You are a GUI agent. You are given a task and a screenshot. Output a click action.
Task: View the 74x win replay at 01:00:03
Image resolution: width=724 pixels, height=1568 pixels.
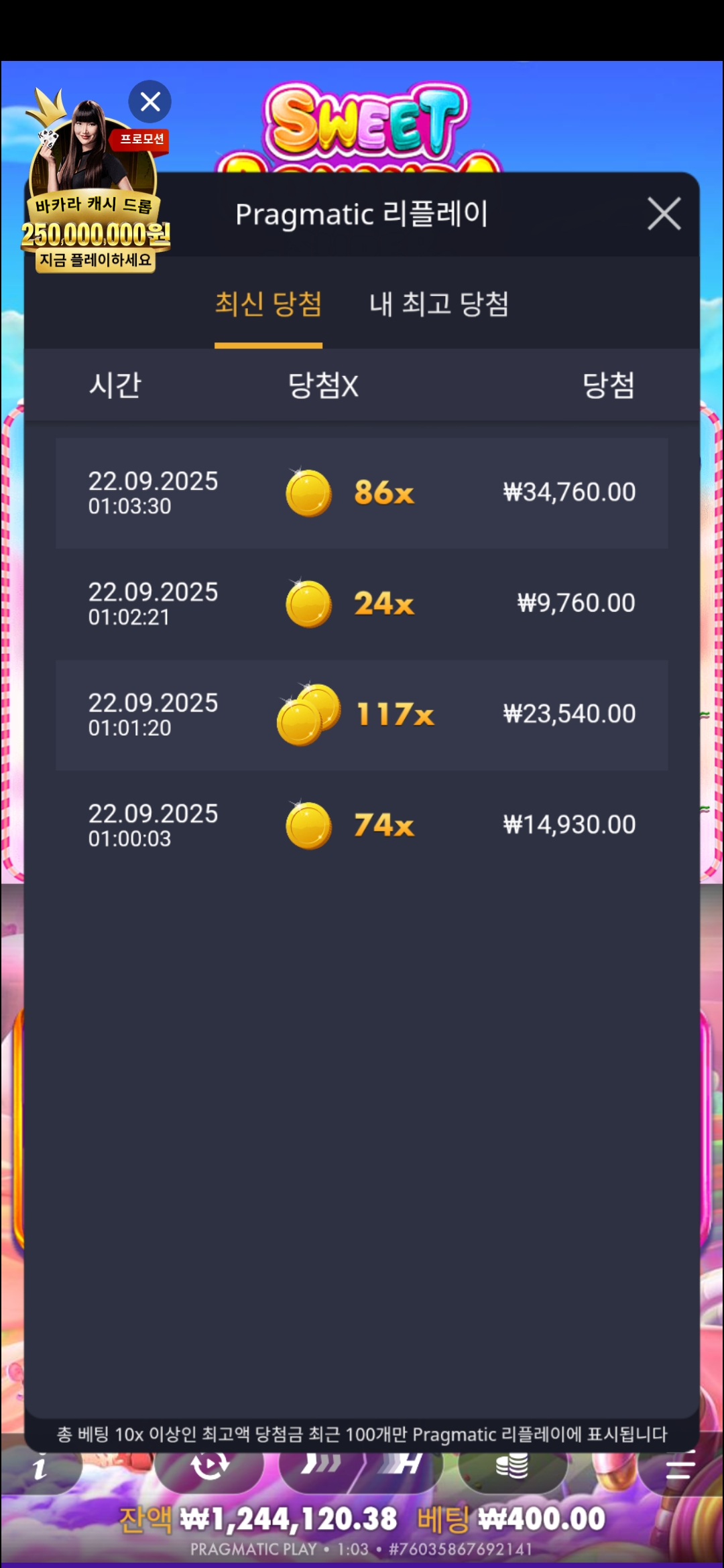(x=362, y=826)
